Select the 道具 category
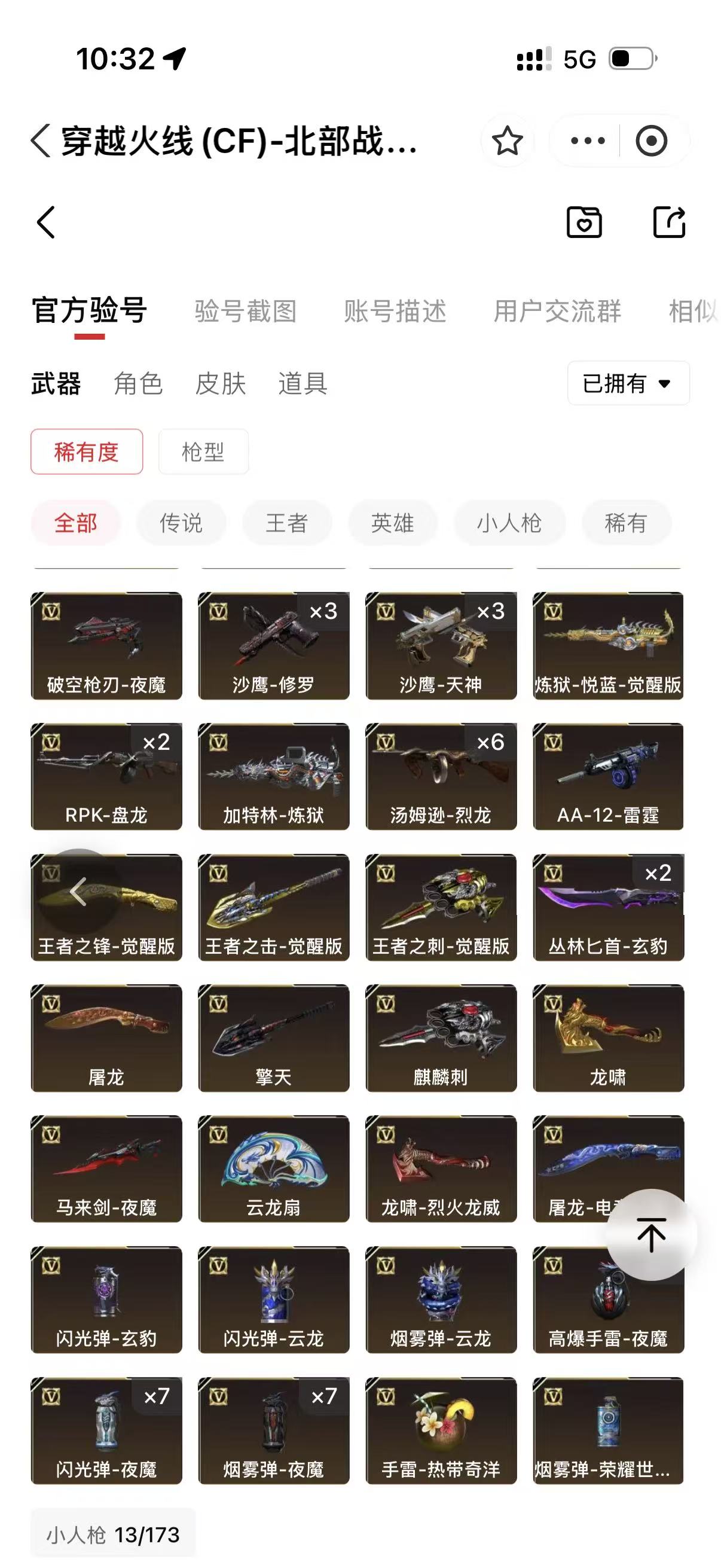Screen dimensions: 721x1568 303,383
